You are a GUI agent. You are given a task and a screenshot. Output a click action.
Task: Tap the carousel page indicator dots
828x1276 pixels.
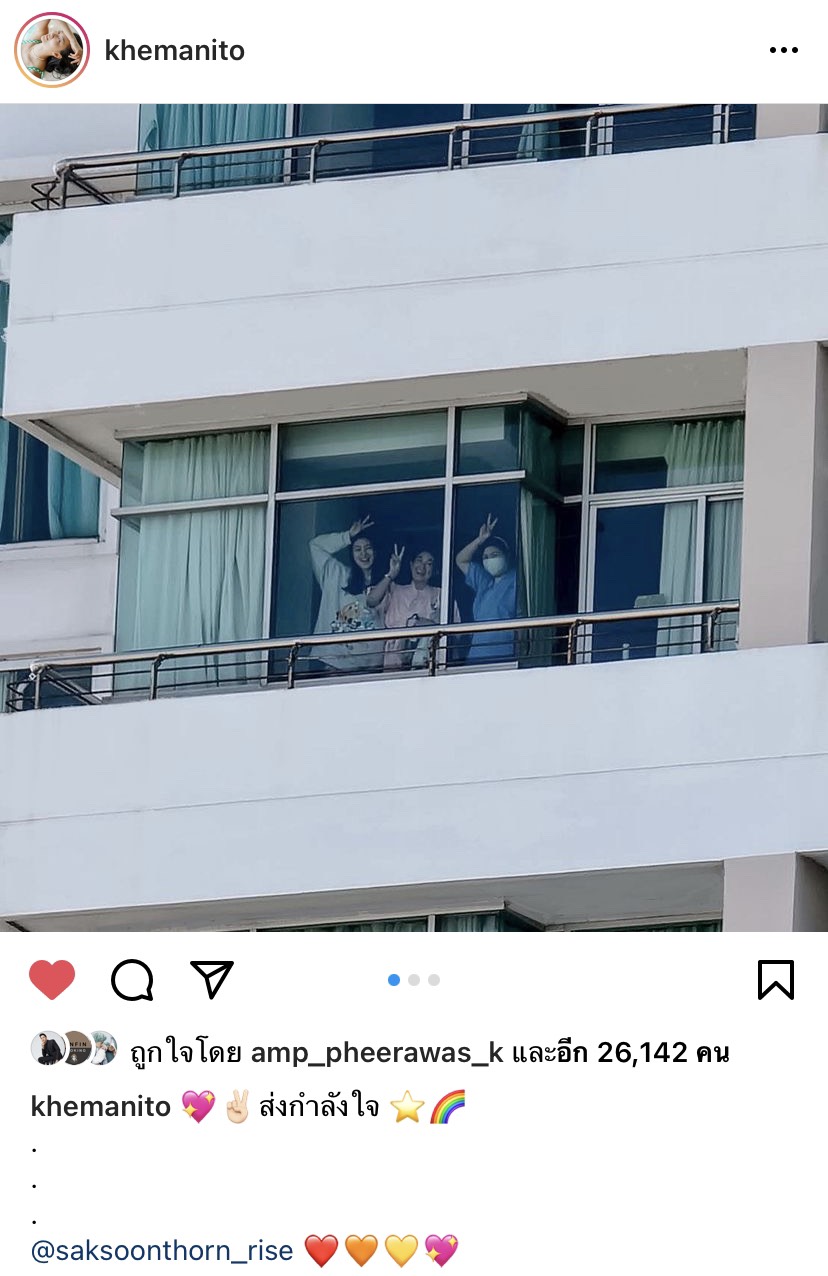point(414,980)
